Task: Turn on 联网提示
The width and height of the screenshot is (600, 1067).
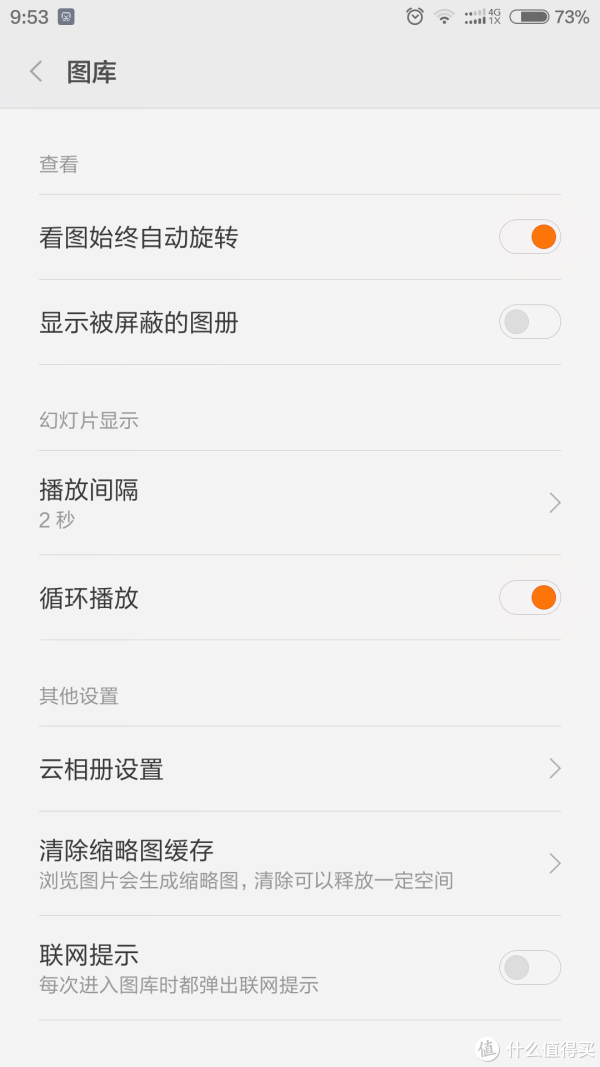Action: click(x=530, y=968)
